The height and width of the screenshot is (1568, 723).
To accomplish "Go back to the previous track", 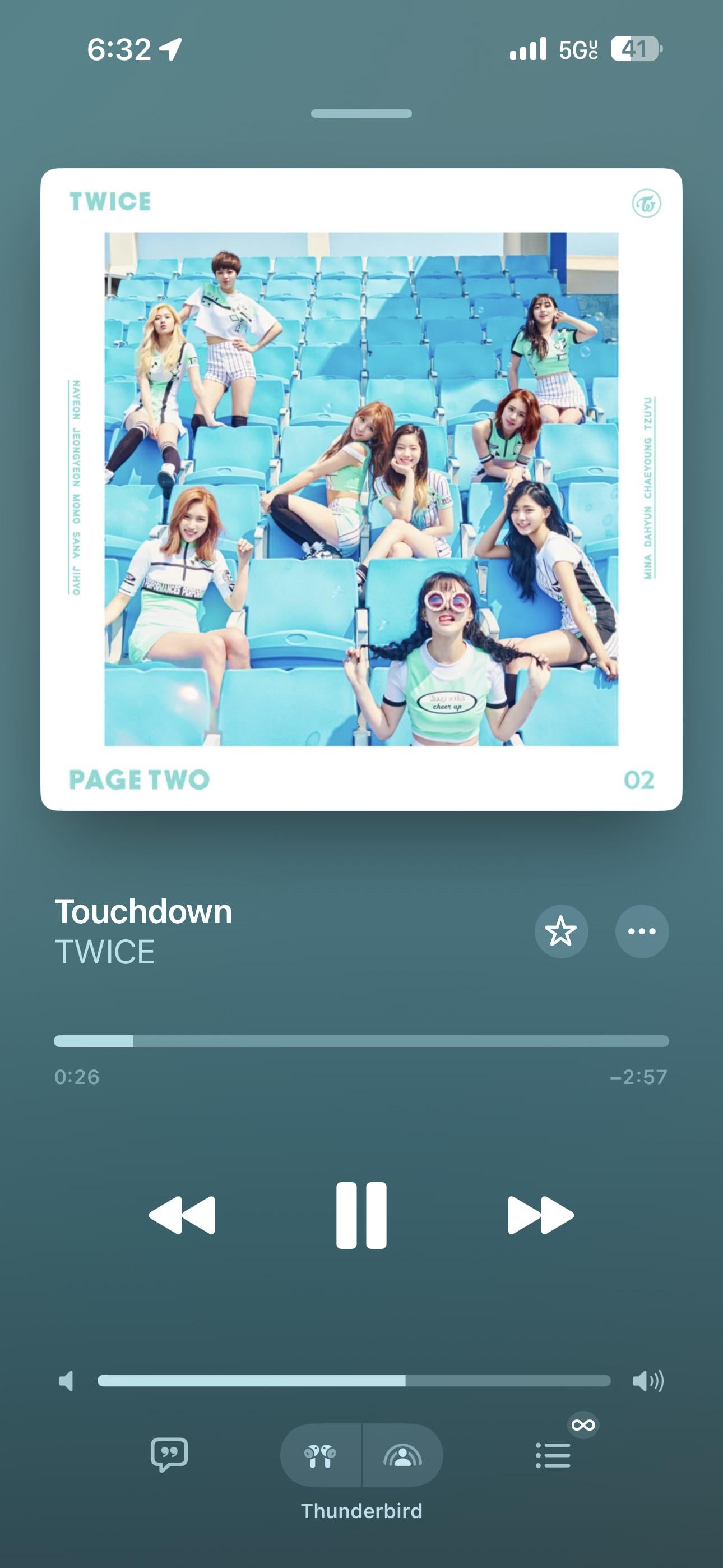I will pyautogui.click(x=182, y=1215).
